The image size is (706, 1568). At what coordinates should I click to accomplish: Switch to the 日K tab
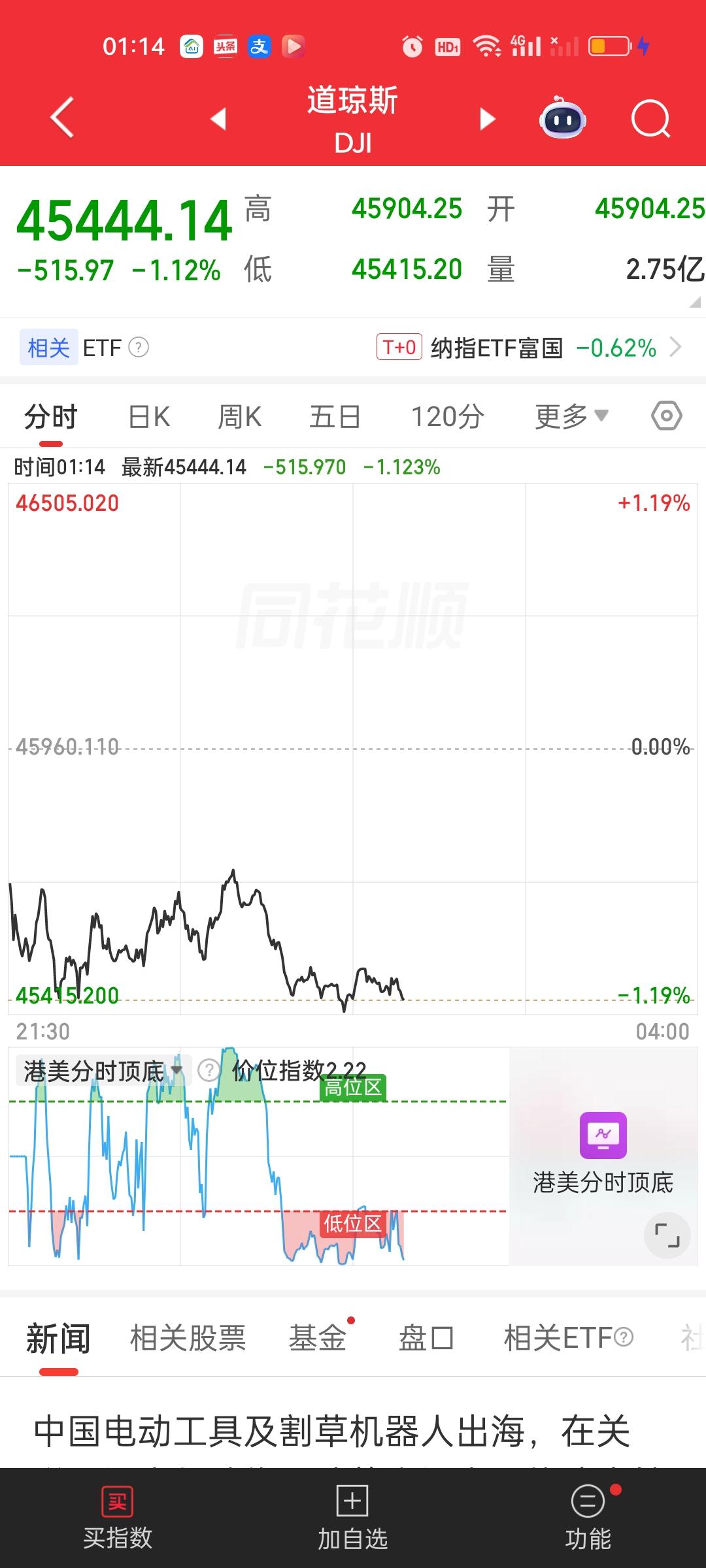147,415
